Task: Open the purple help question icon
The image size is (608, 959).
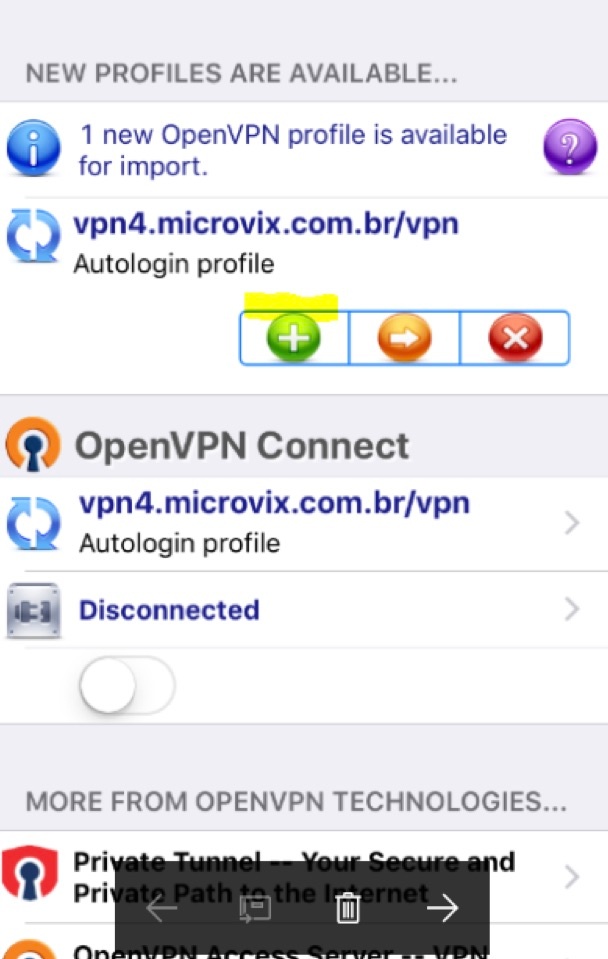Action: coord(569,149)
